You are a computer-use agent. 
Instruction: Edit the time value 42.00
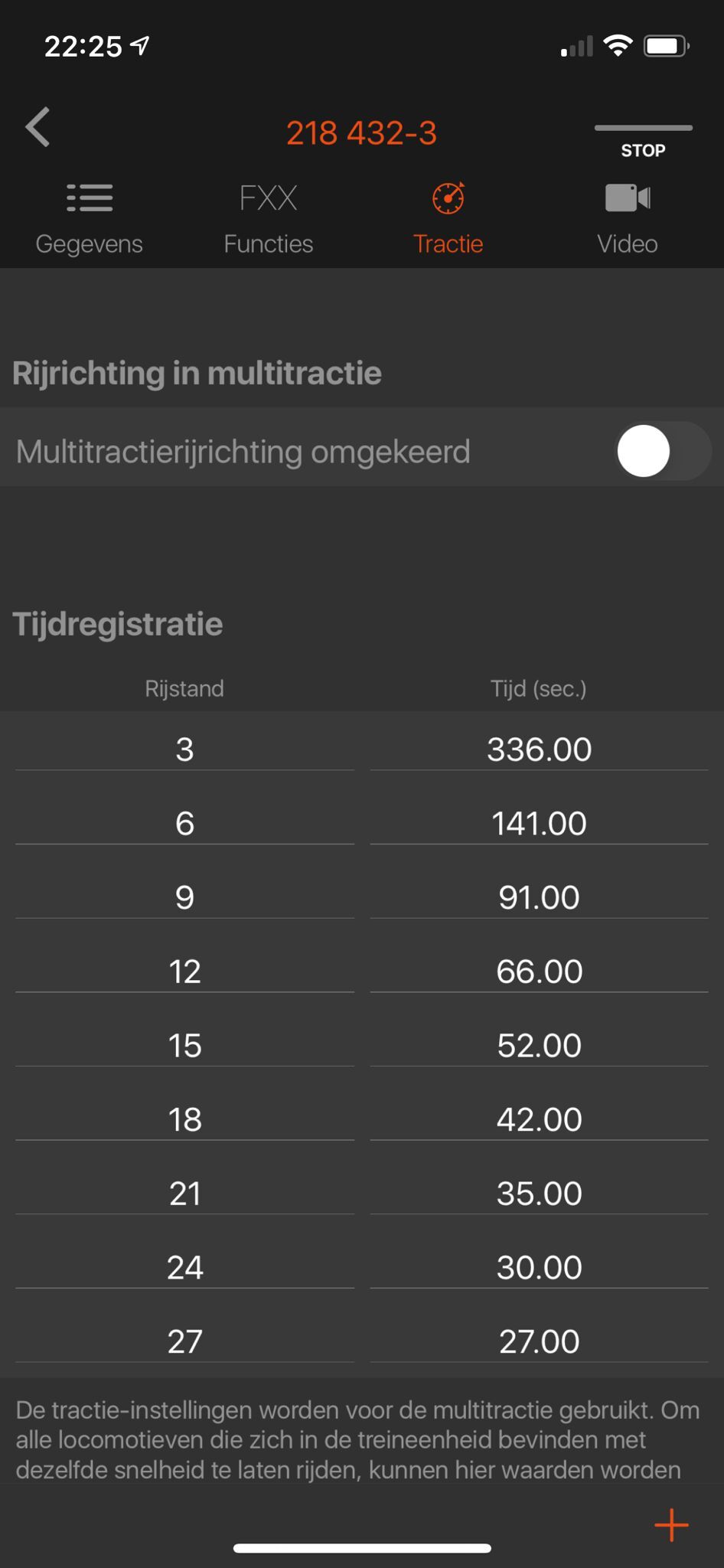click(x=539, y=1119)
